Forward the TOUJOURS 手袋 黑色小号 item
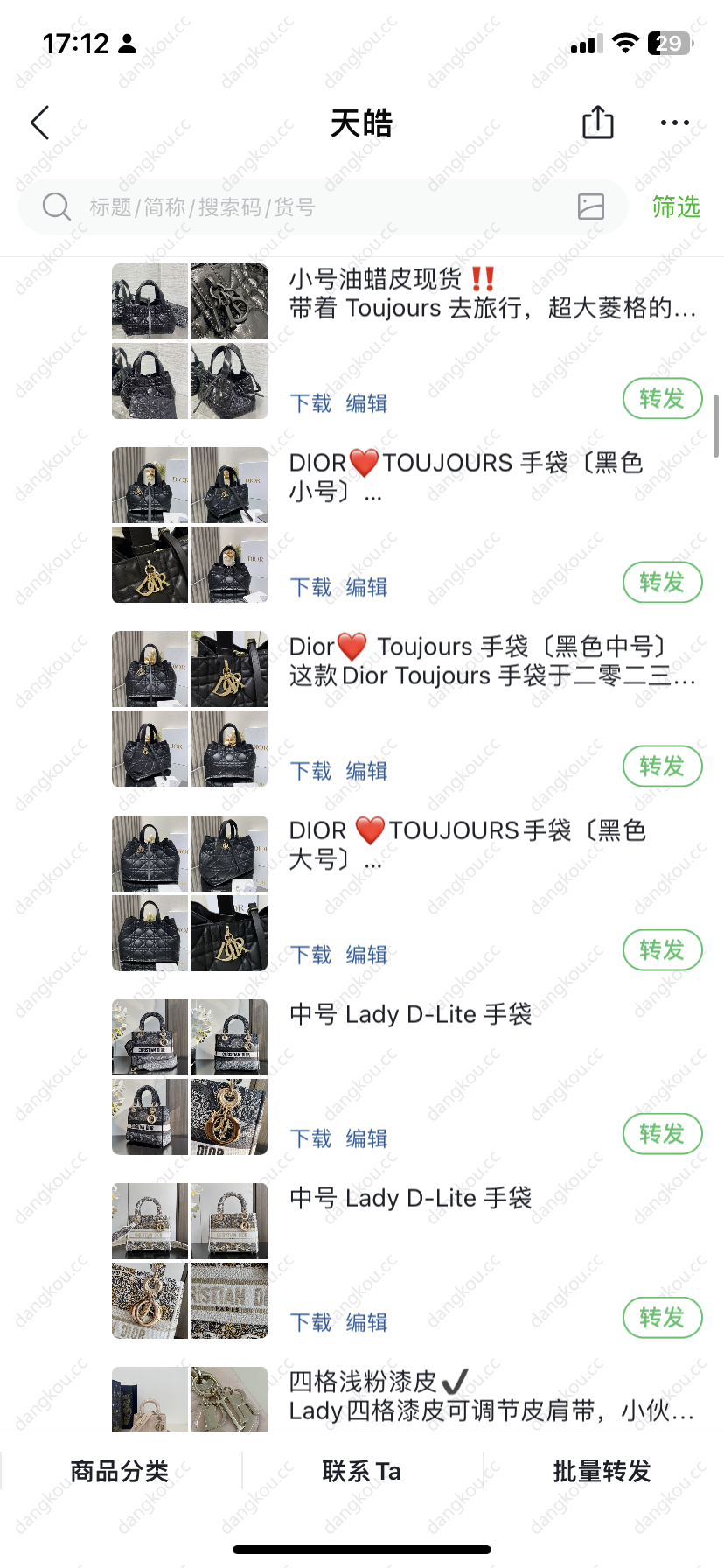724x1568 pixels. click(663, 583)
